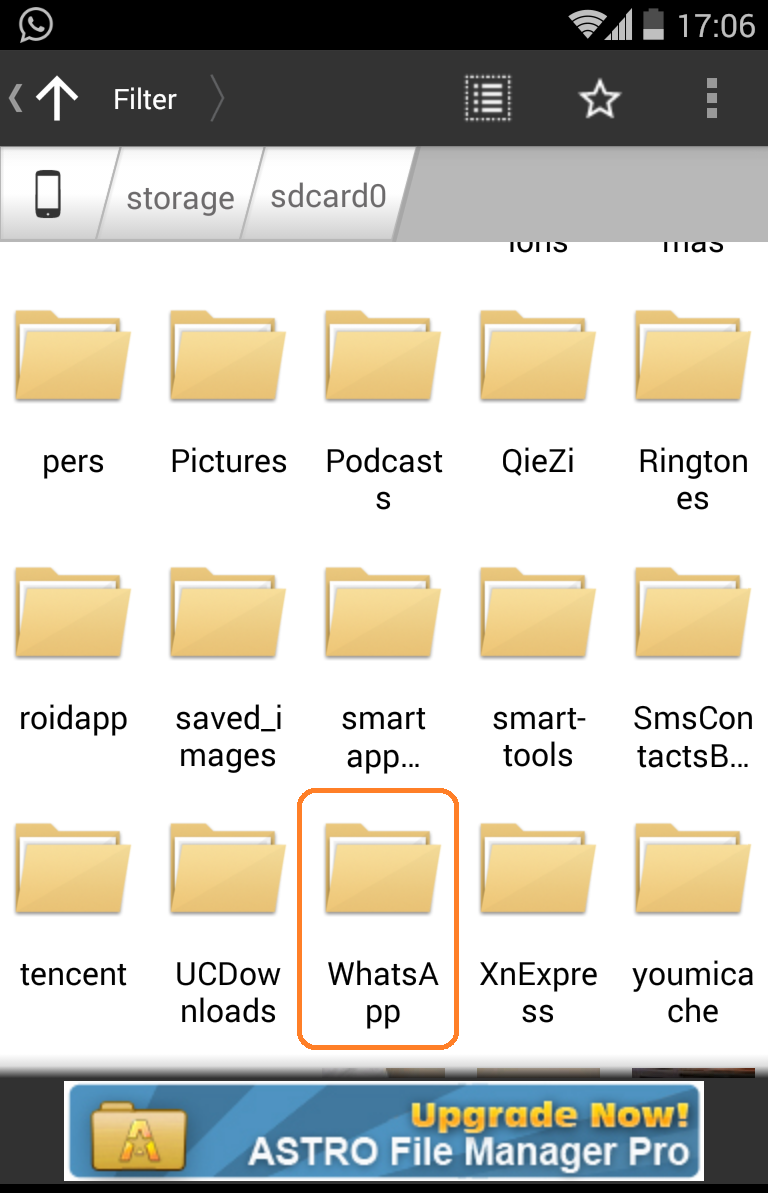Screen dimensions: 768x1193
Task: Tap the Filter option
Action: tap(144, 97)
